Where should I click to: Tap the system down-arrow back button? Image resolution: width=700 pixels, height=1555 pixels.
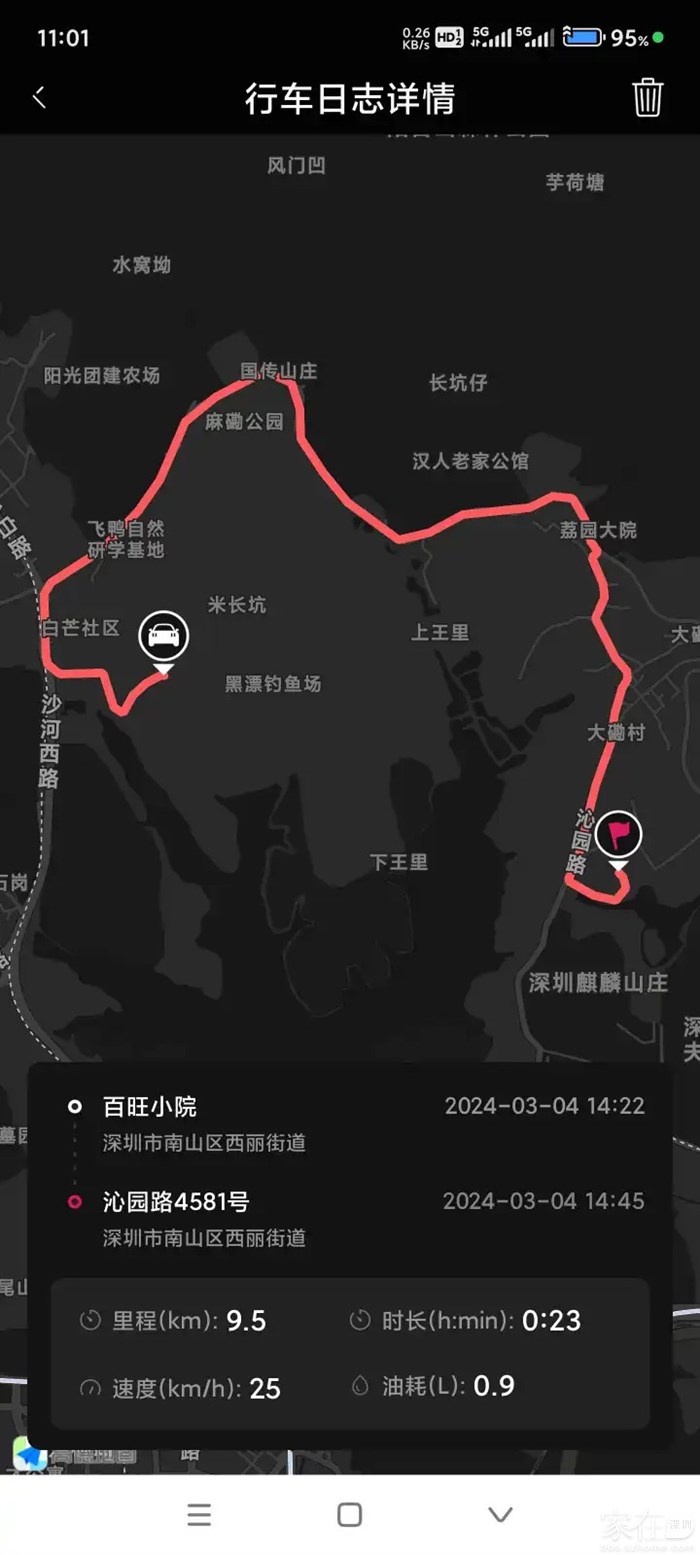pos(500,1514)
